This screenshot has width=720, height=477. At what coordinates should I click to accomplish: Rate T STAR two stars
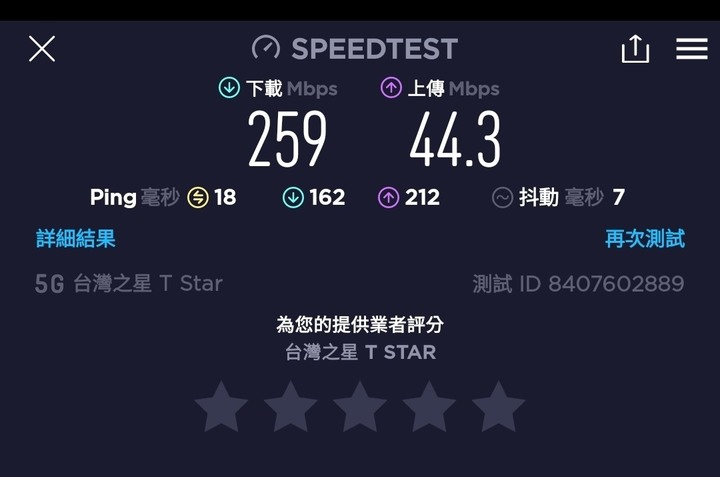click(x=290, y=407)
